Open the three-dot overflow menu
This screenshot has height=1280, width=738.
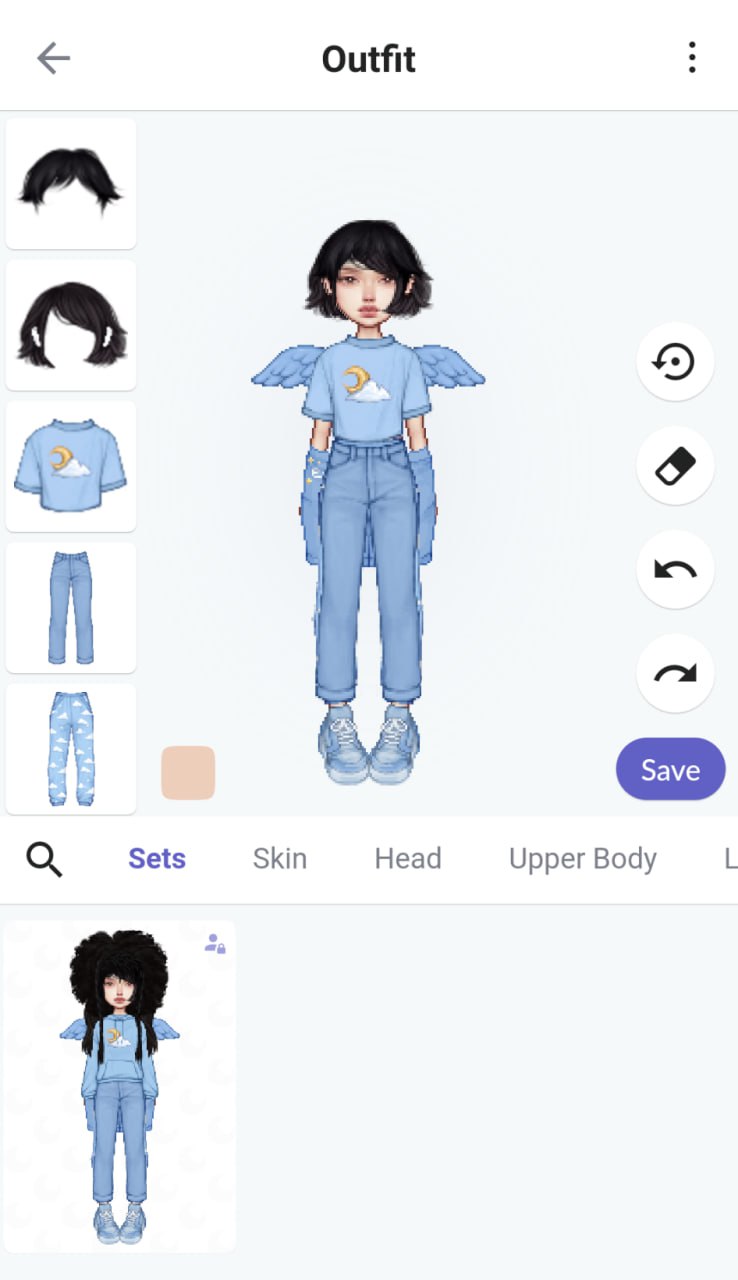(692, 58)
